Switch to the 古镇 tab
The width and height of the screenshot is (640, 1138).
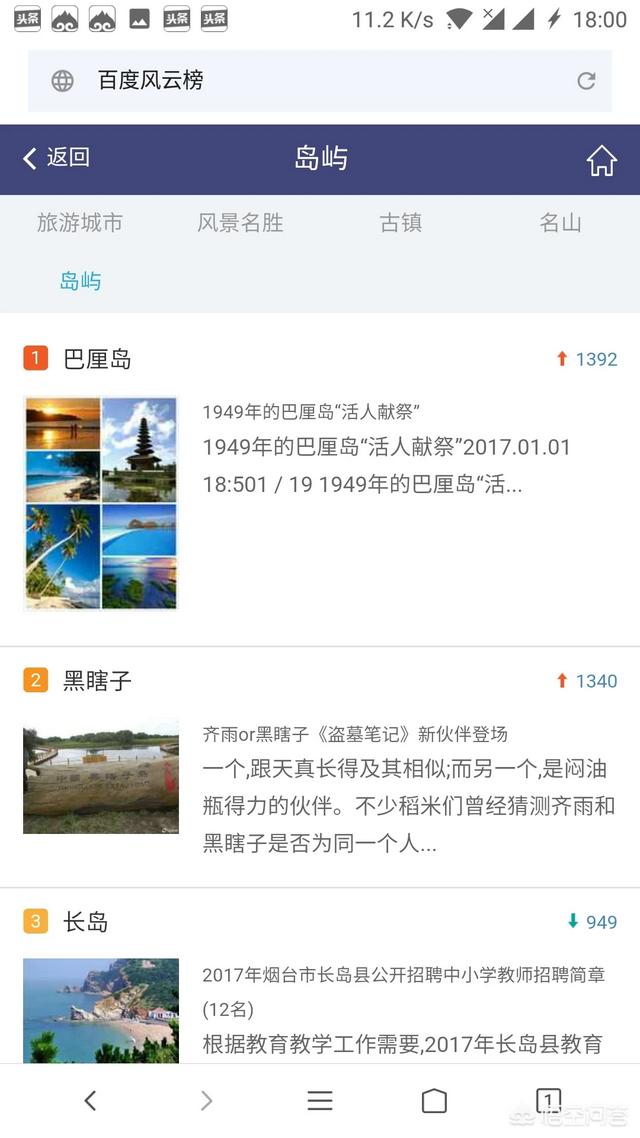(400, 223)
